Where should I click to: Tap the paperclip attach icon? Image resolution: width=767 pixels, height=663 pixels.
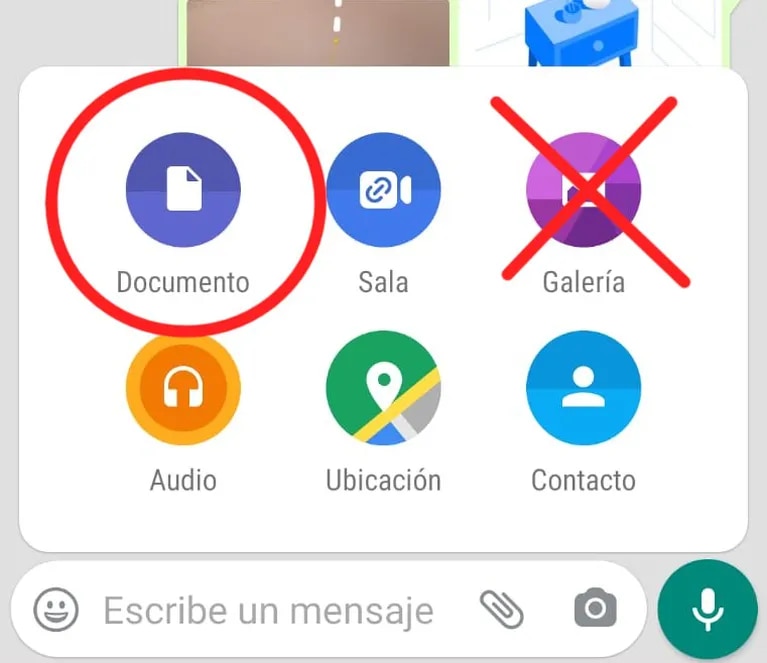(x=502, y=607)
